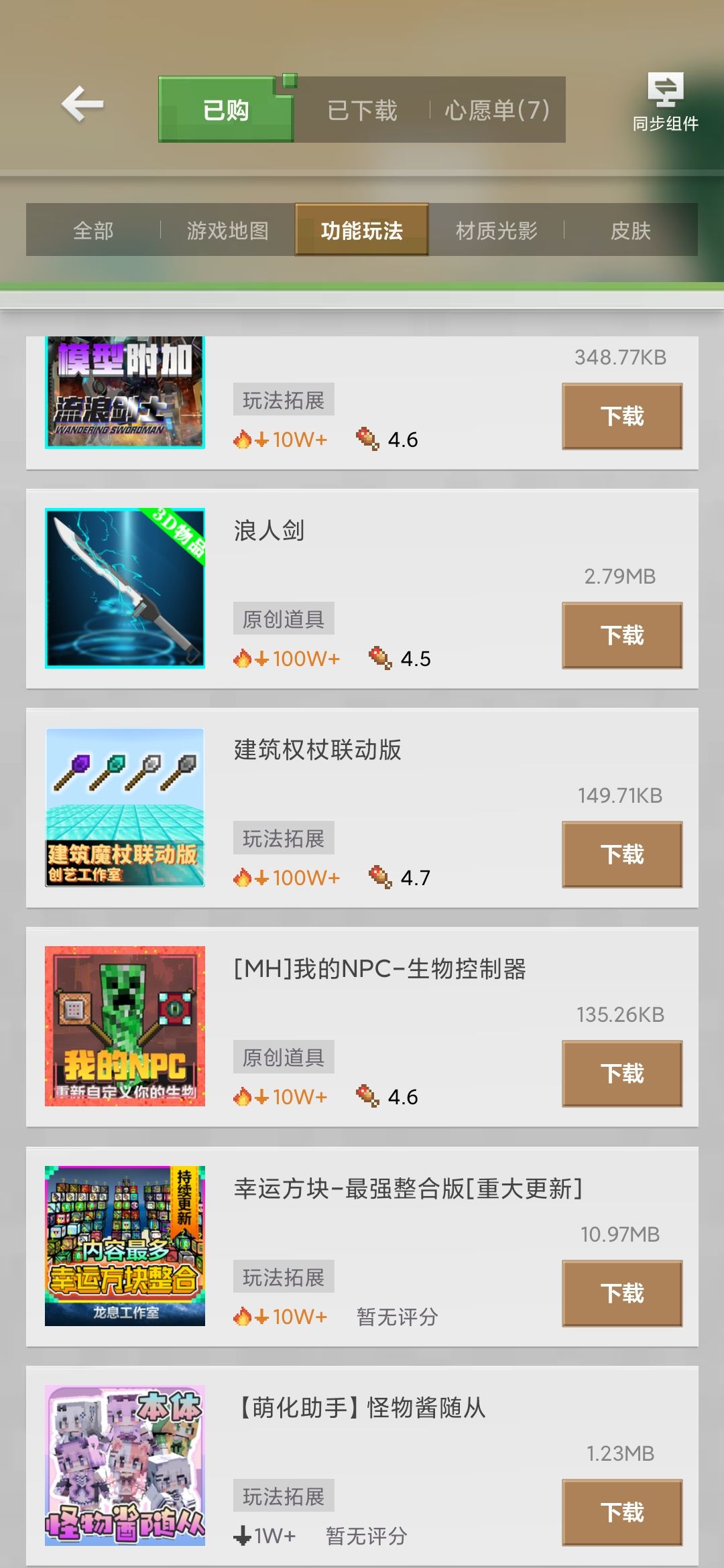The image size is (724, 1568).
Task: Click the flame icon on 幸运方块 entry
Action: point(245,1315)
